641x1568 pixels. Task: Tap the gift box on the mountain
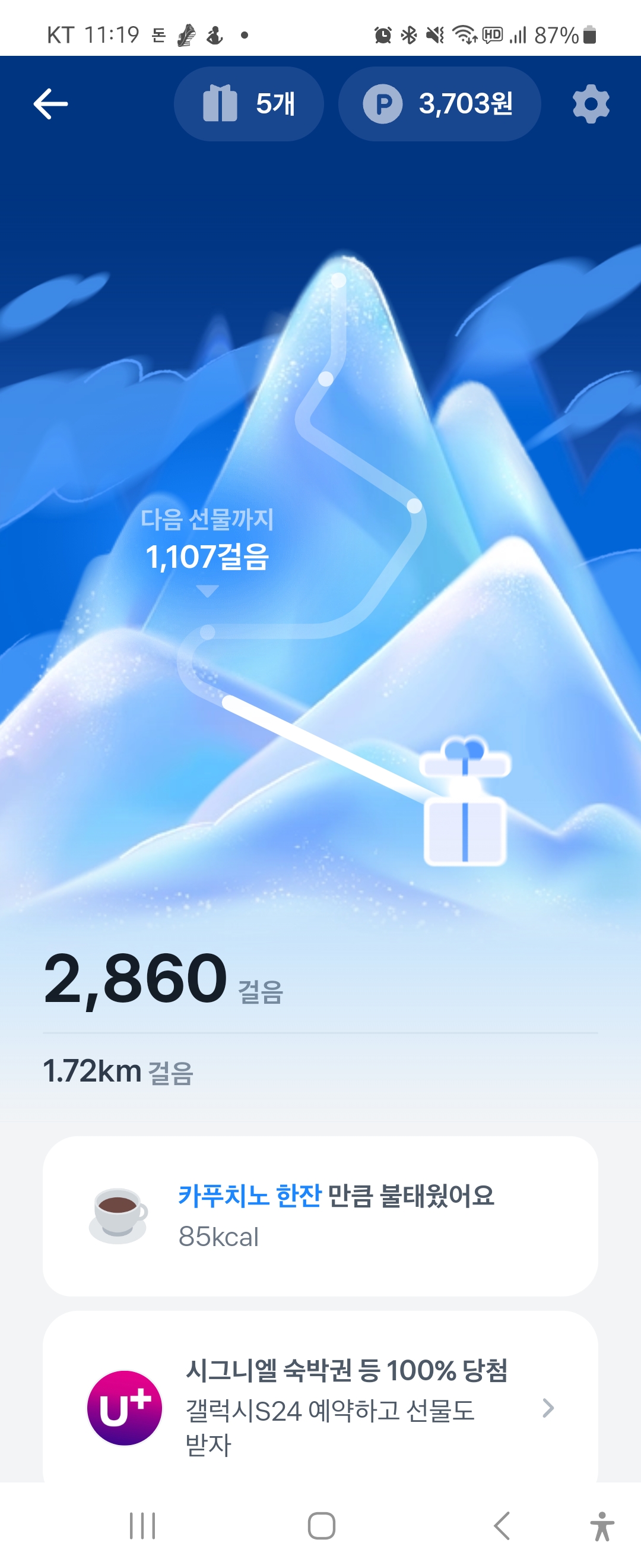465,804
